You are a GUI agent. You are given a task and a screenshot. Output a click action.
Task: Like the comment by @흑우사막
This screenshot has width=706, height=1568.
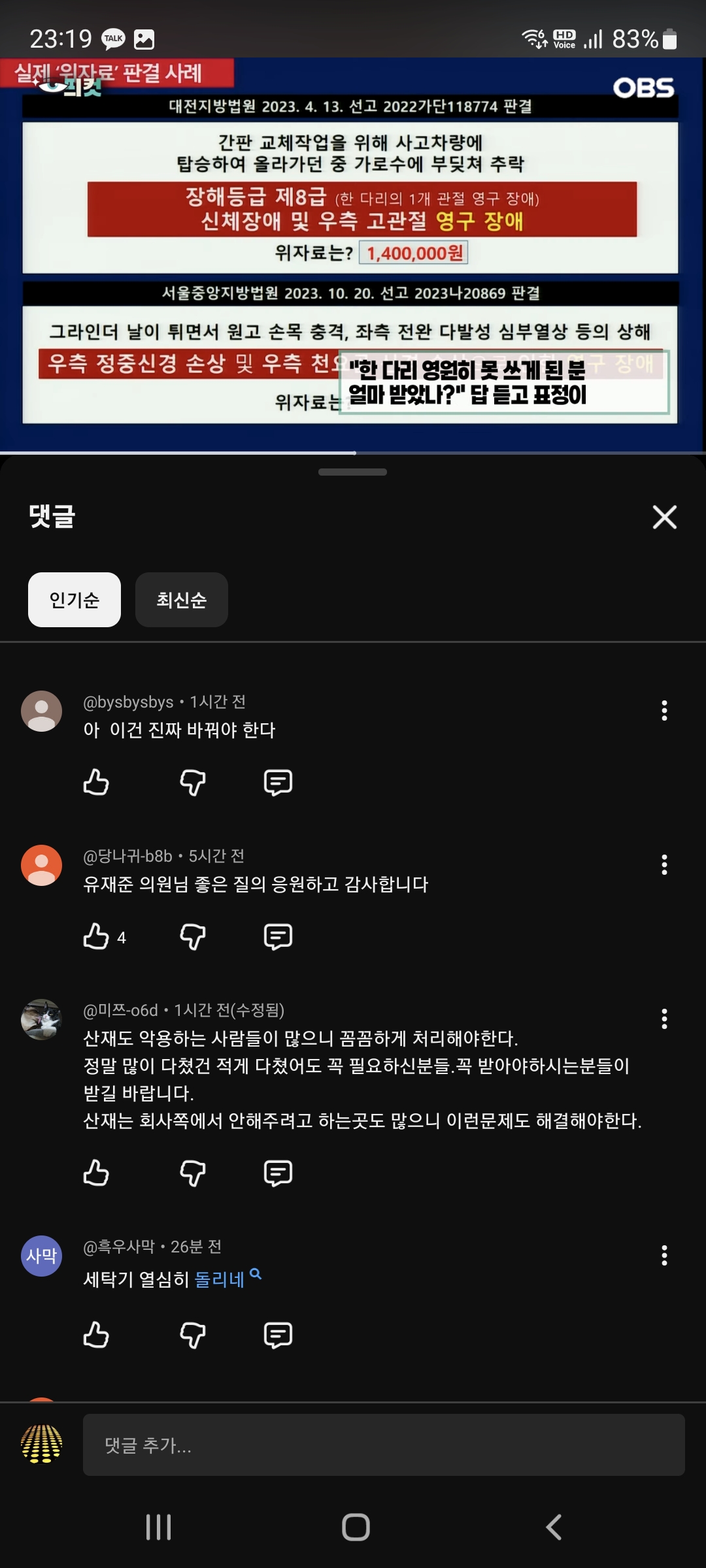[96, 1335]
